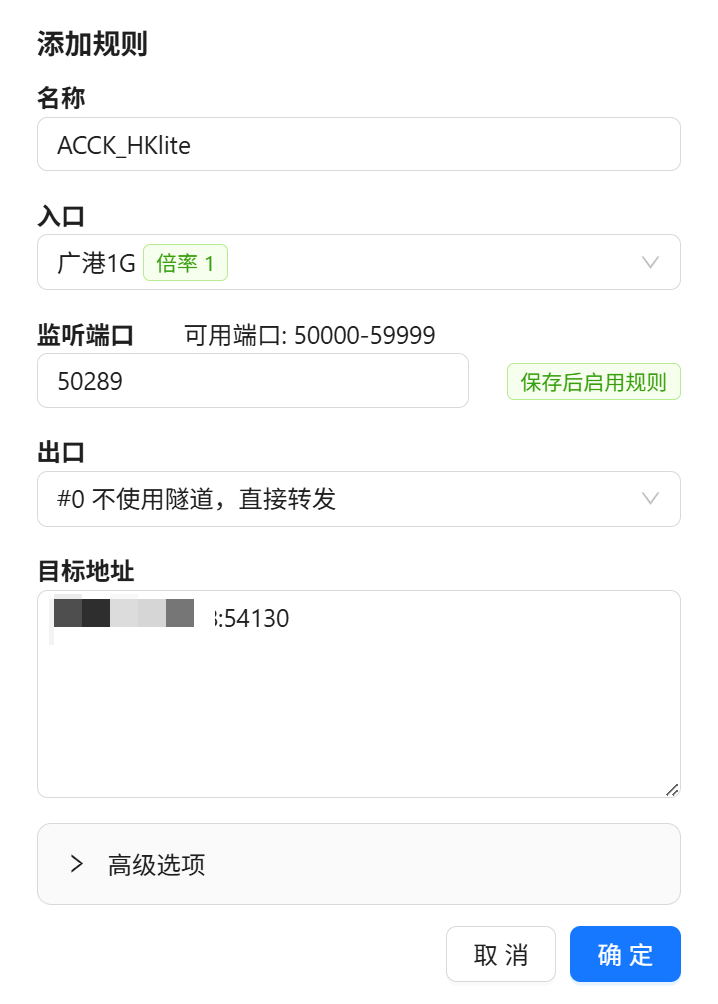
Task: Cancel with the 取消 button
Action: [500, 954]
